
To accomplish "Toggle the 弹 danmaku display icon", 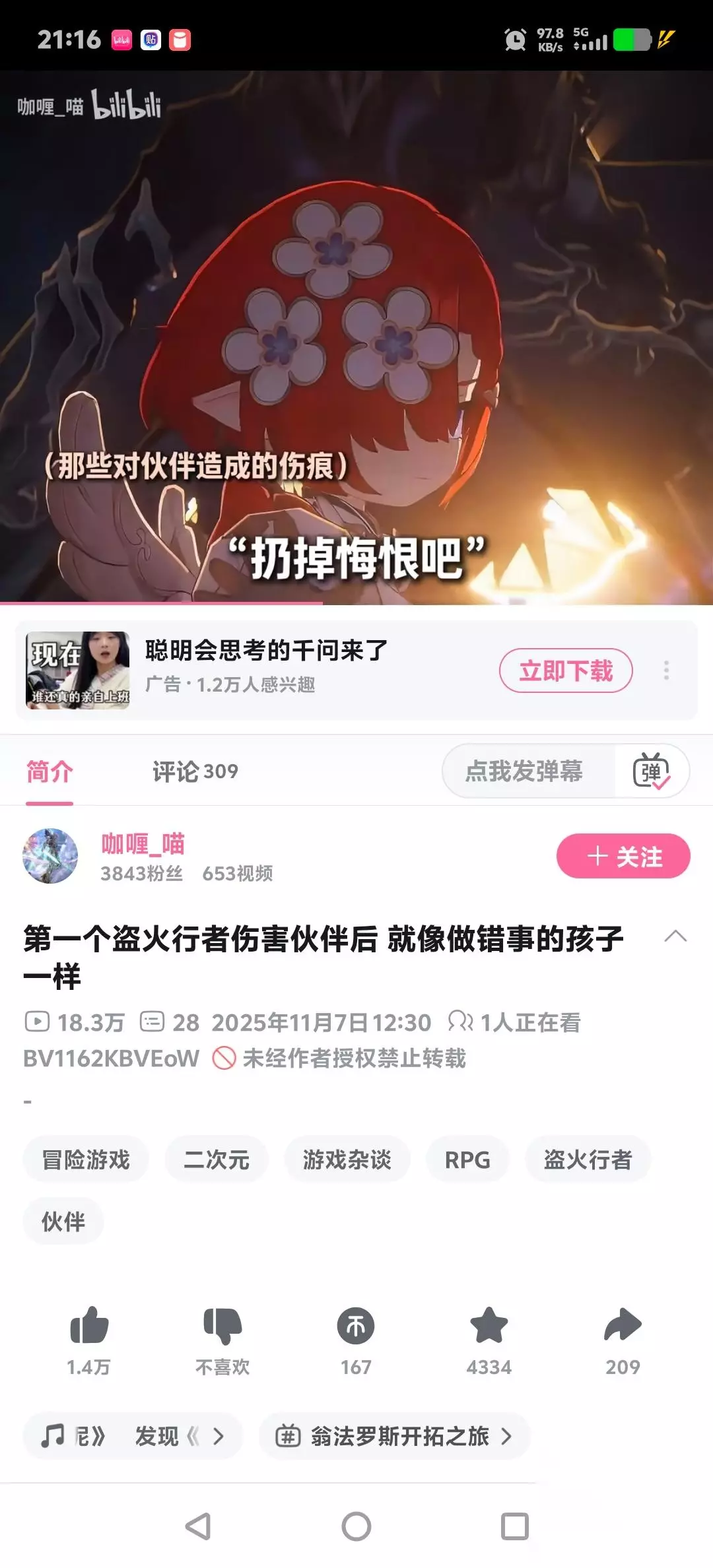I will (x=652, y=771).
